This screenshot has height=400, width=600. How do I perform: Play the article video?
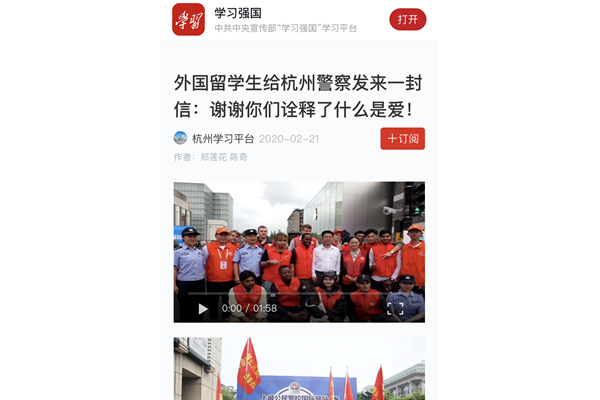[x=203, y=308]
